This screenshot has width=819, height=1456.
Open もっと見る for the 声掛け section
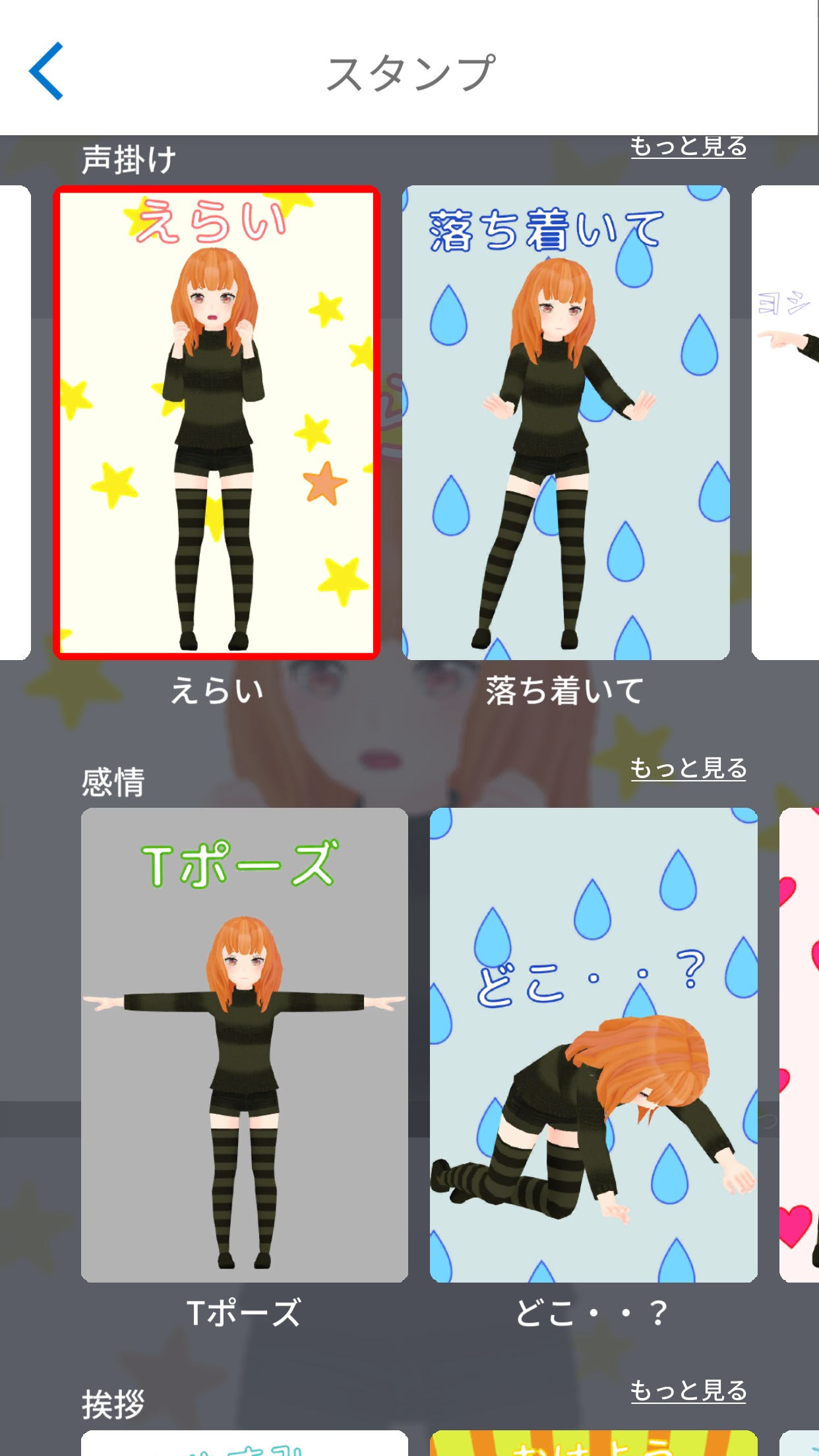coord(688,147)
